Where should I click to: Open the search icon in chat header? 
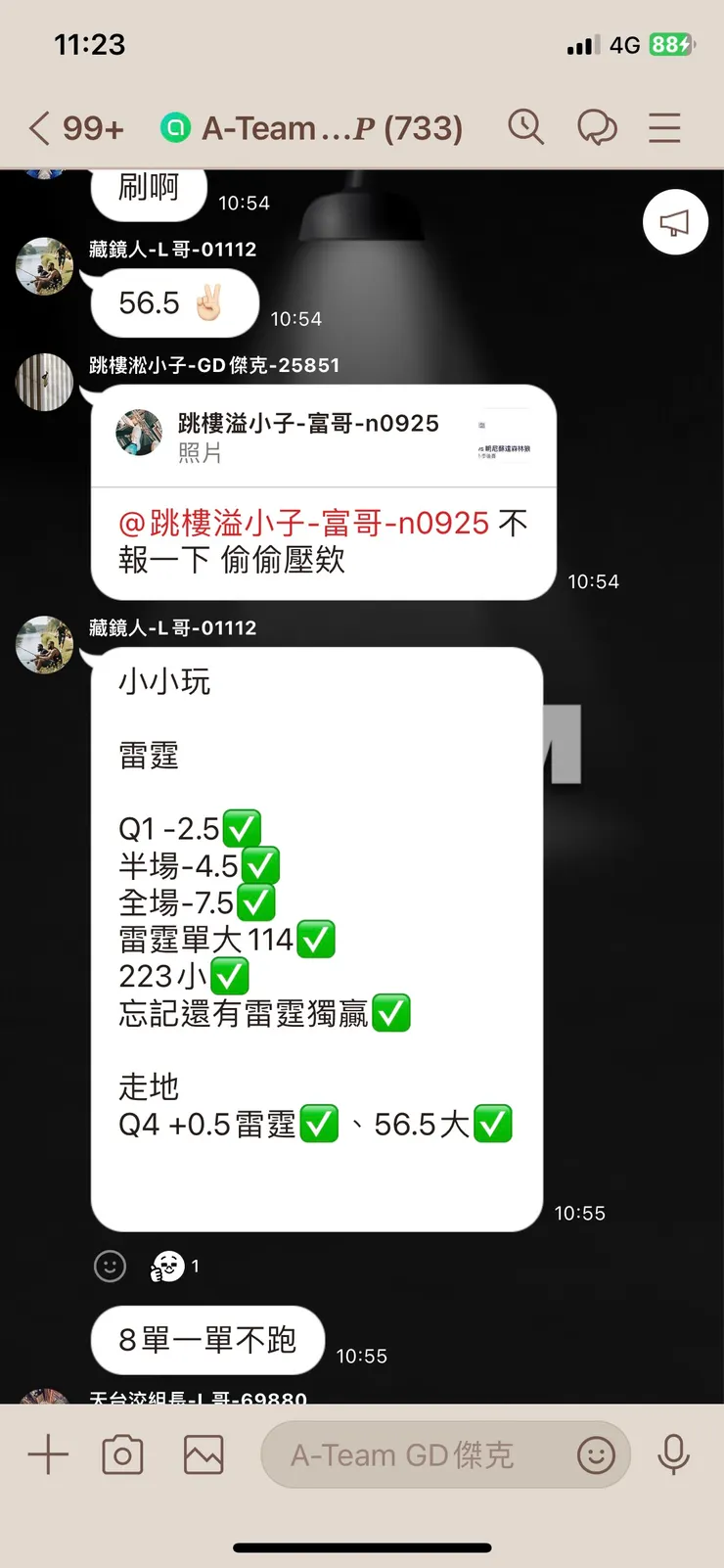point(526,127)
